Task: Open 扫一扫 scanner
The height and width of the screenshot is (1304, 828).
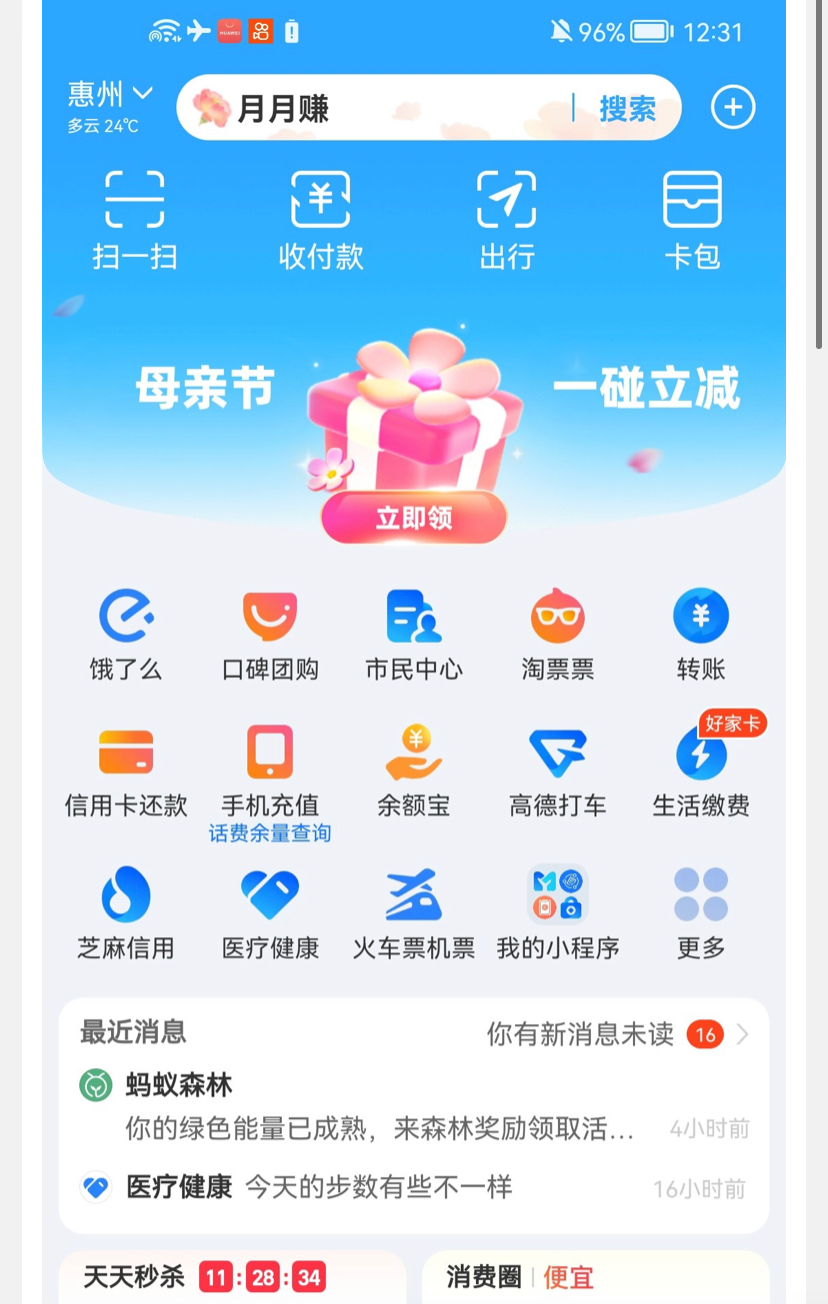Action: pyautogui.click(x=135, y=220)
